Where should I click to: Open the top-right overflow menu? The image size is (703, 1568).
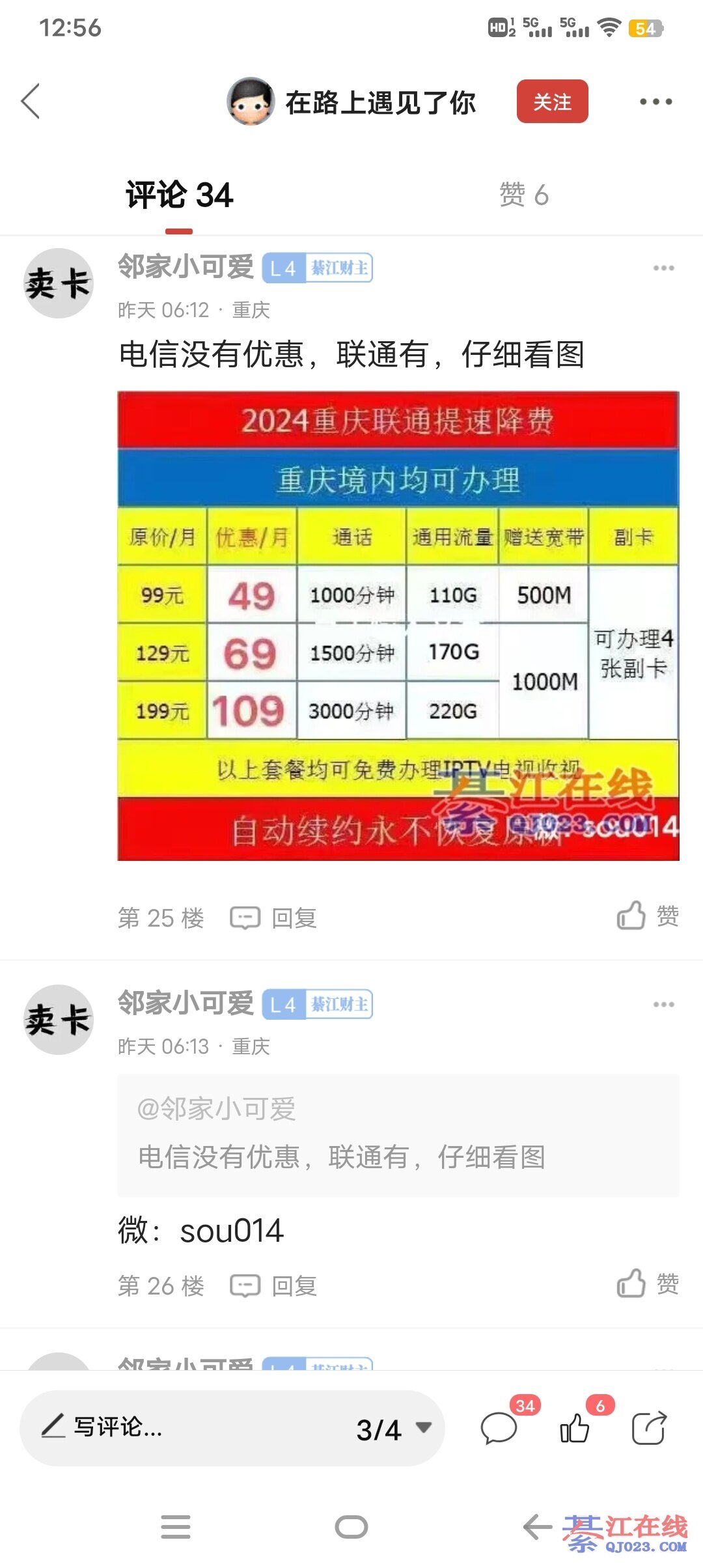pos(655,102)
